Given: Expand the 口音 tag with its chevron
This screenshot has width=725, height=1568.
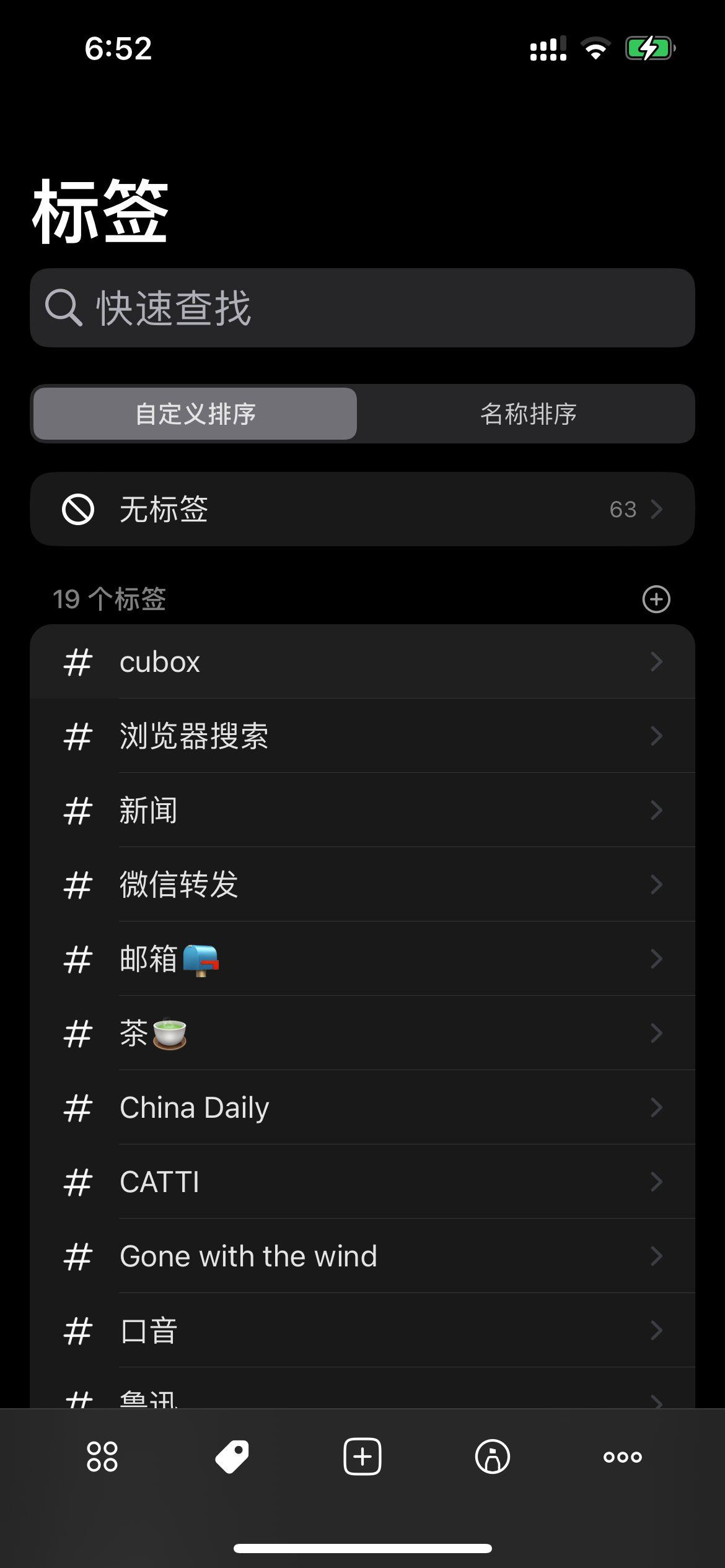Looking at the screenshot, I should 656,1330.
